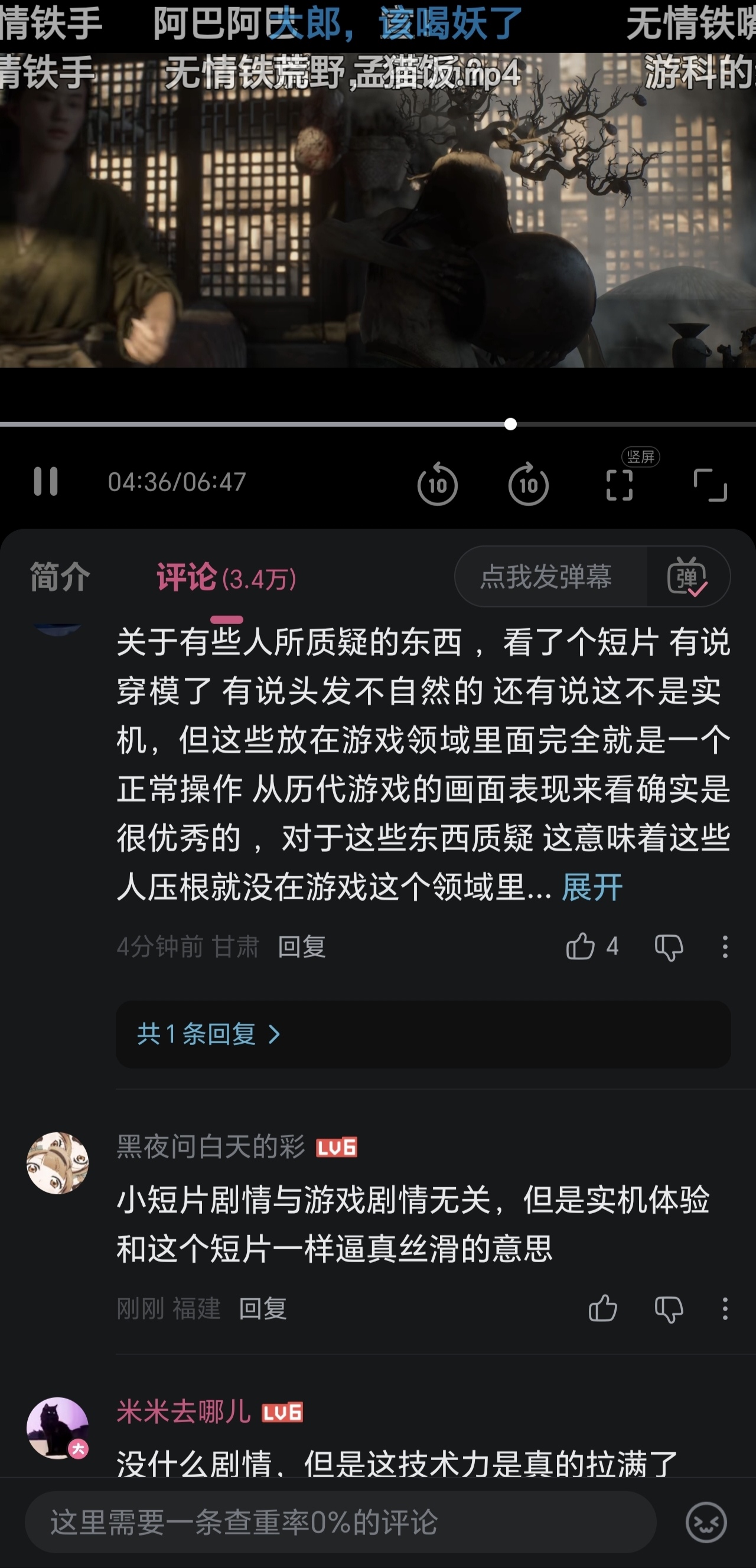Rewind the video 10 seconds

pyautogui.click(x=437, y=485)
